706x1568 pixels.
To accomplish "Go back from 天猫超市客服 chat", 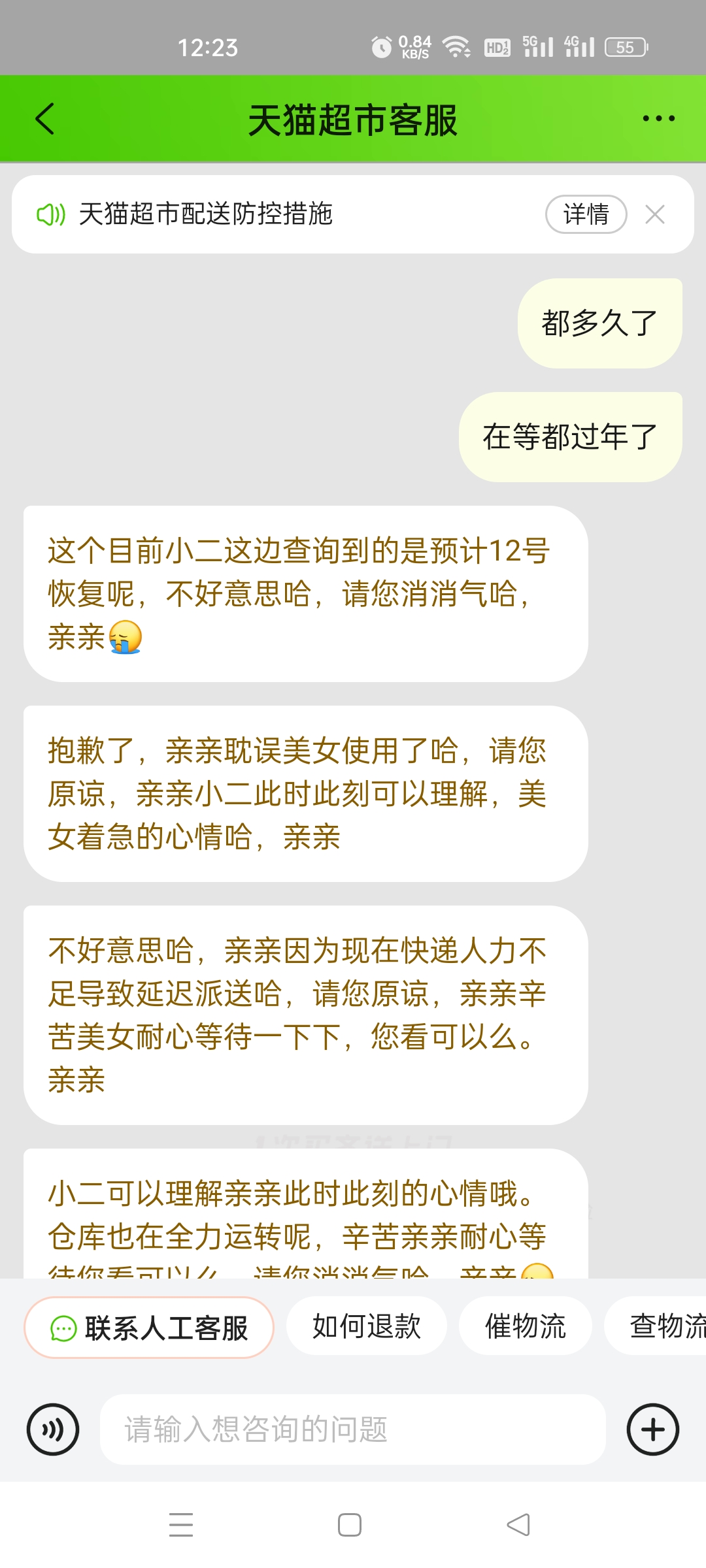I will pyautogui.click(x=45, y=119).
